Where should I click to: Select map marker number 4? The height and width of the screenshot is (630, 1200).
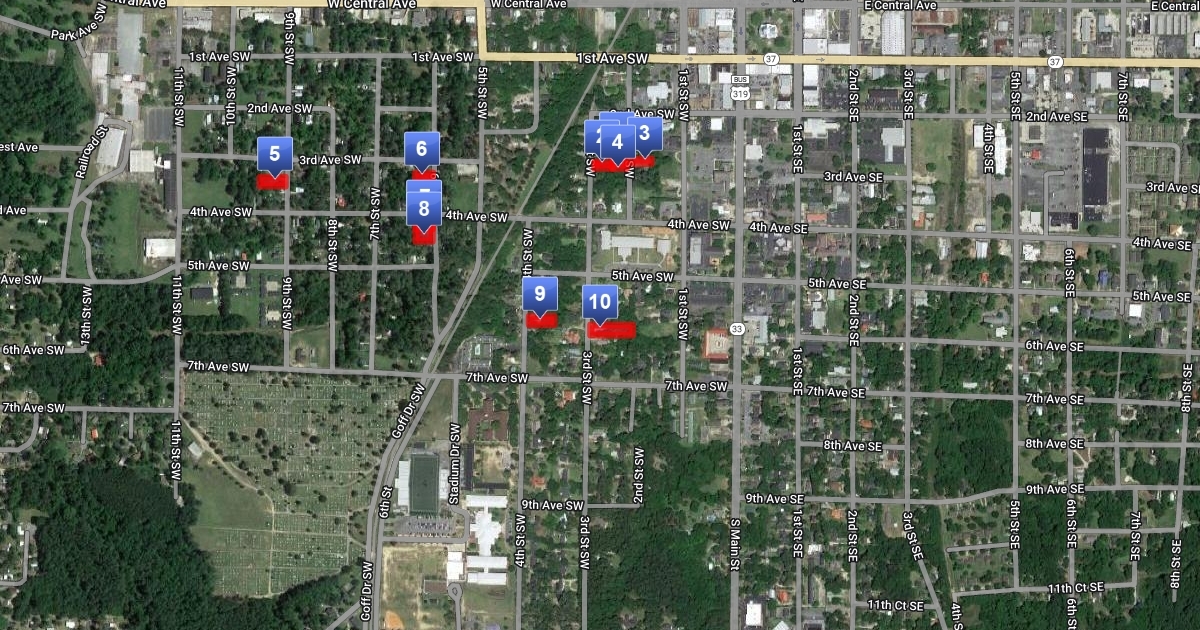(x=617, y=142)
